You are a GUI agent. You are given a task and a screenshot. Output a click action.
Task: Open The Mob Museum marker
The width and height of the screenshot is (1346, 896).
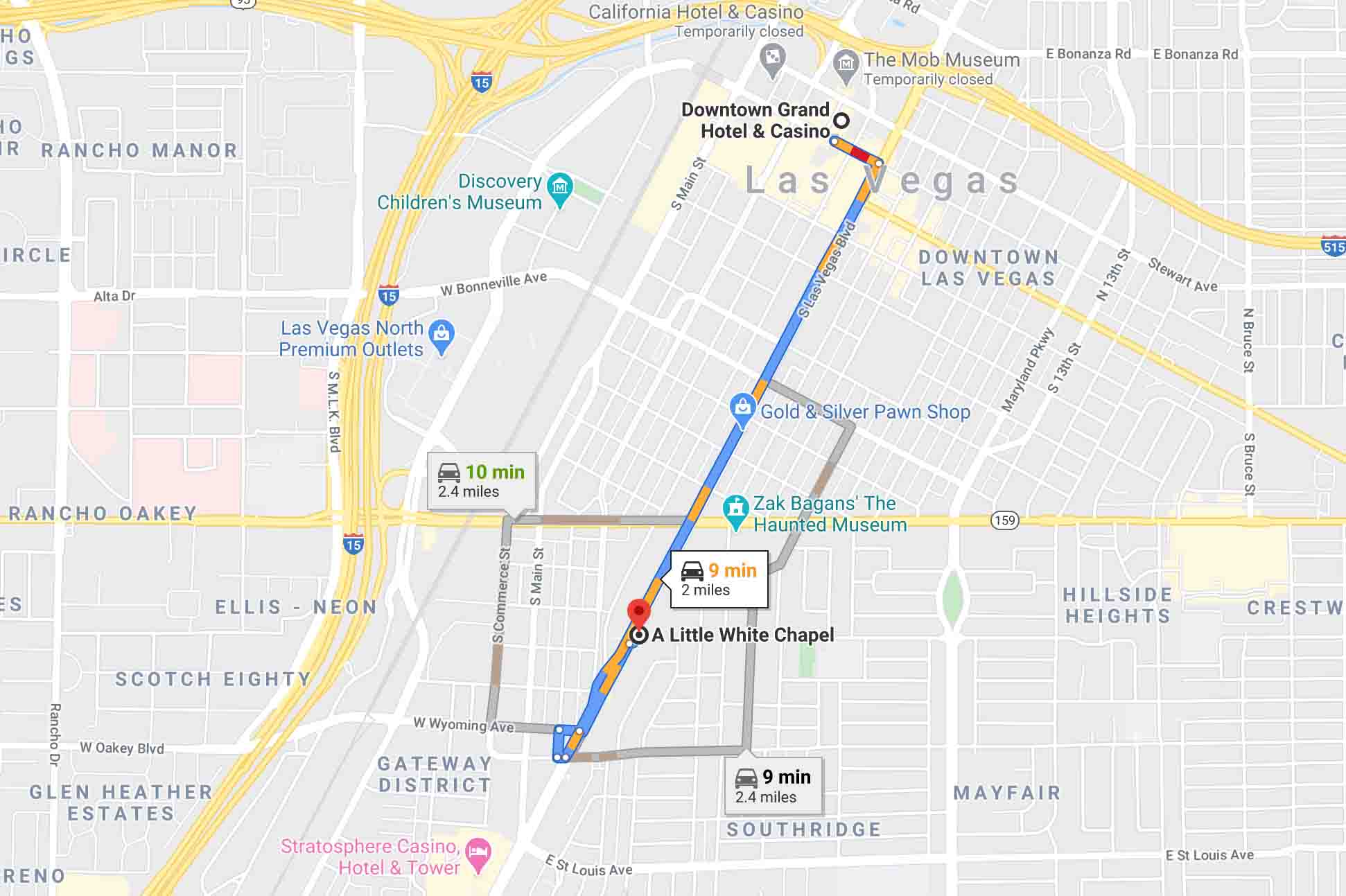point(846,64)
